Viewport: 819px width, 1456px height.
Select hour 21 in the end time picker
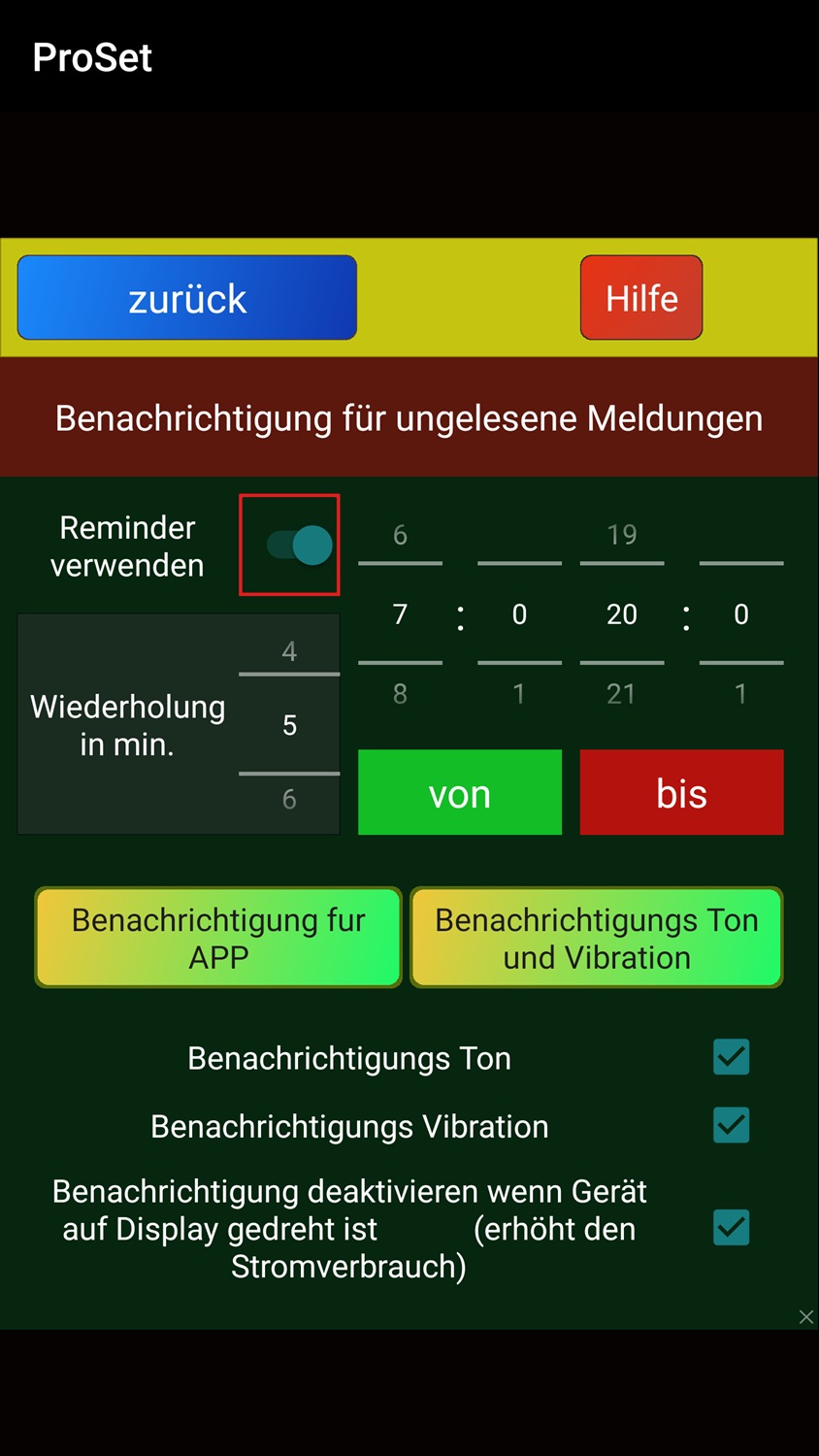tap(621, 693)
